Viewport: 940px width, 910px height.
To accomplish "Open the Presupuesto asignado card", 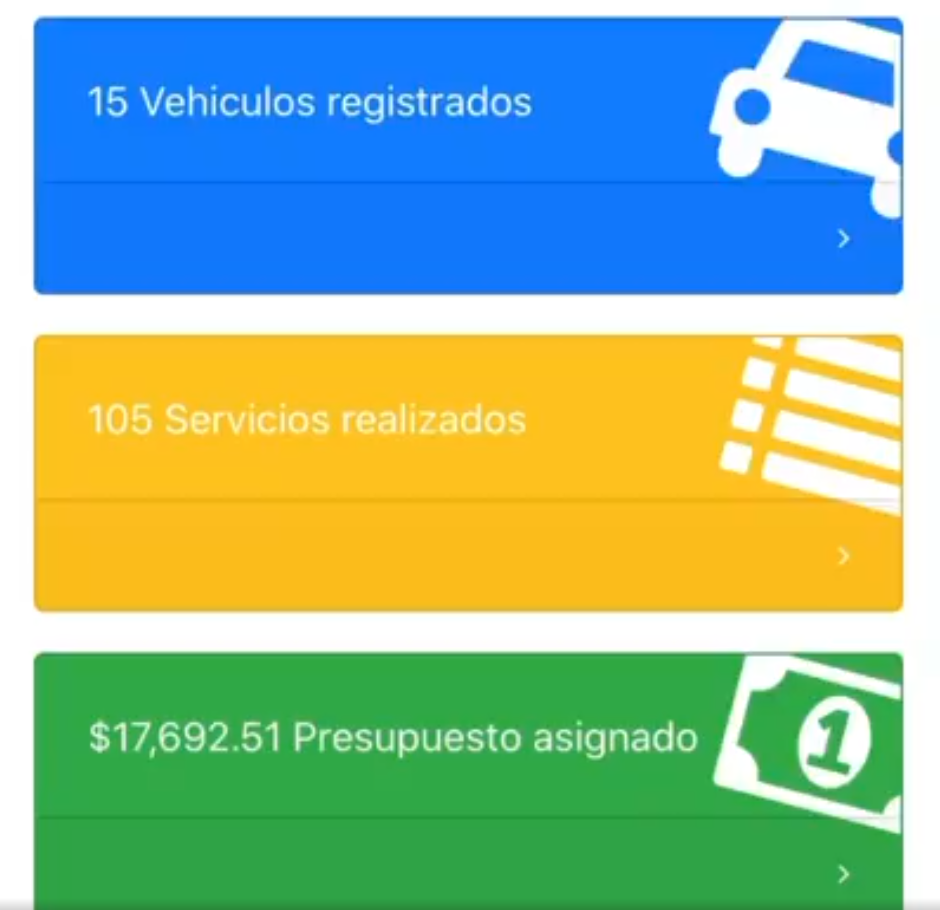I will click(x=392, y=738).
